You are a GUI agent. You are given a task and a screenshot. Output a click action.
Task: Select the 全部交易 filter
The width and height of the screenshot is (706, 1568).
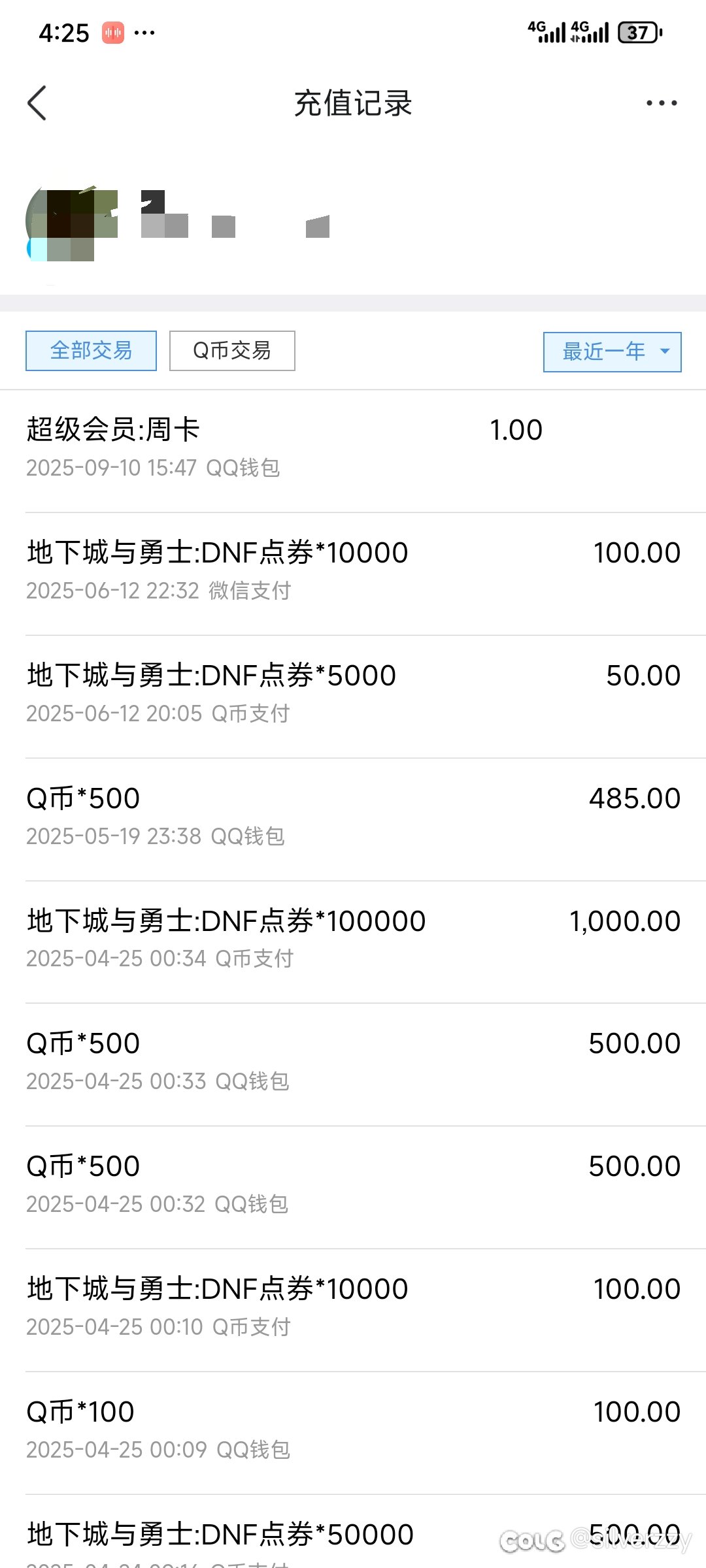(x=90, y=351)
